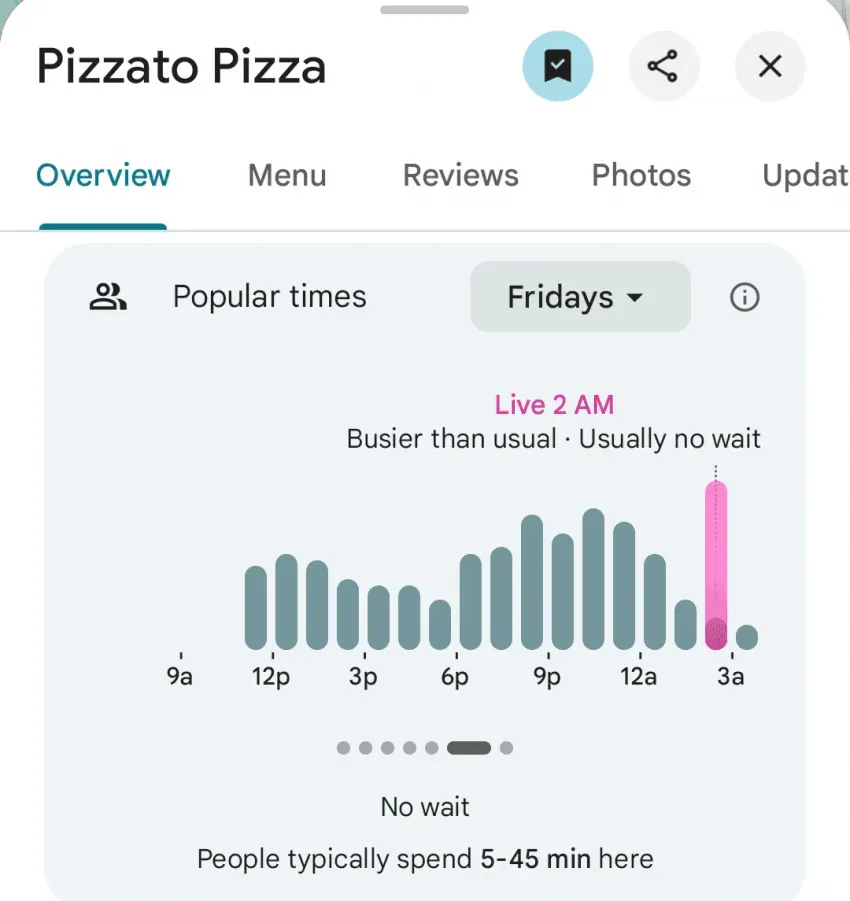Close the Pizzato Pizza panel

pyautogui.click(x=769, y=67)
